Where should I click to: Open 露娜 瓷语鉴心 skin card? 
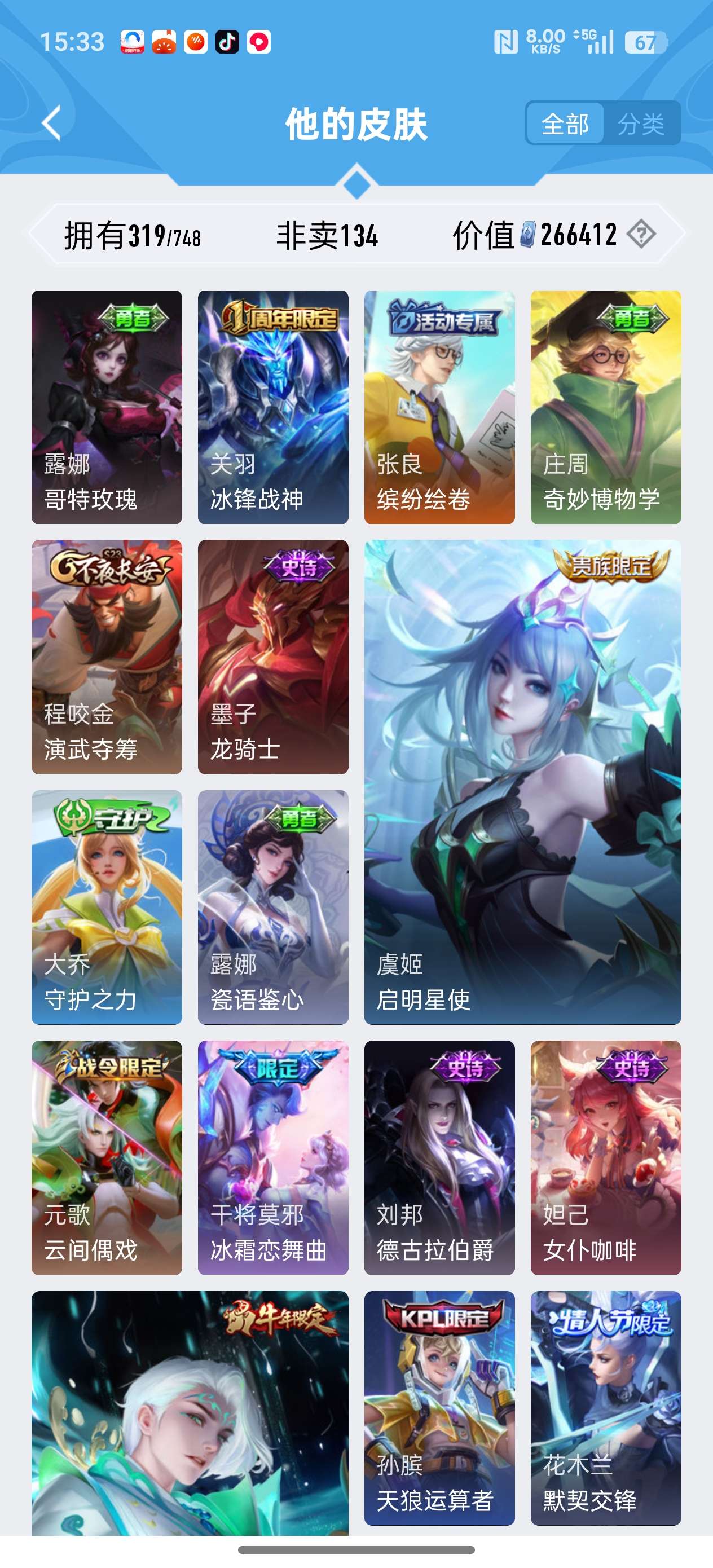tap(273, 907)
